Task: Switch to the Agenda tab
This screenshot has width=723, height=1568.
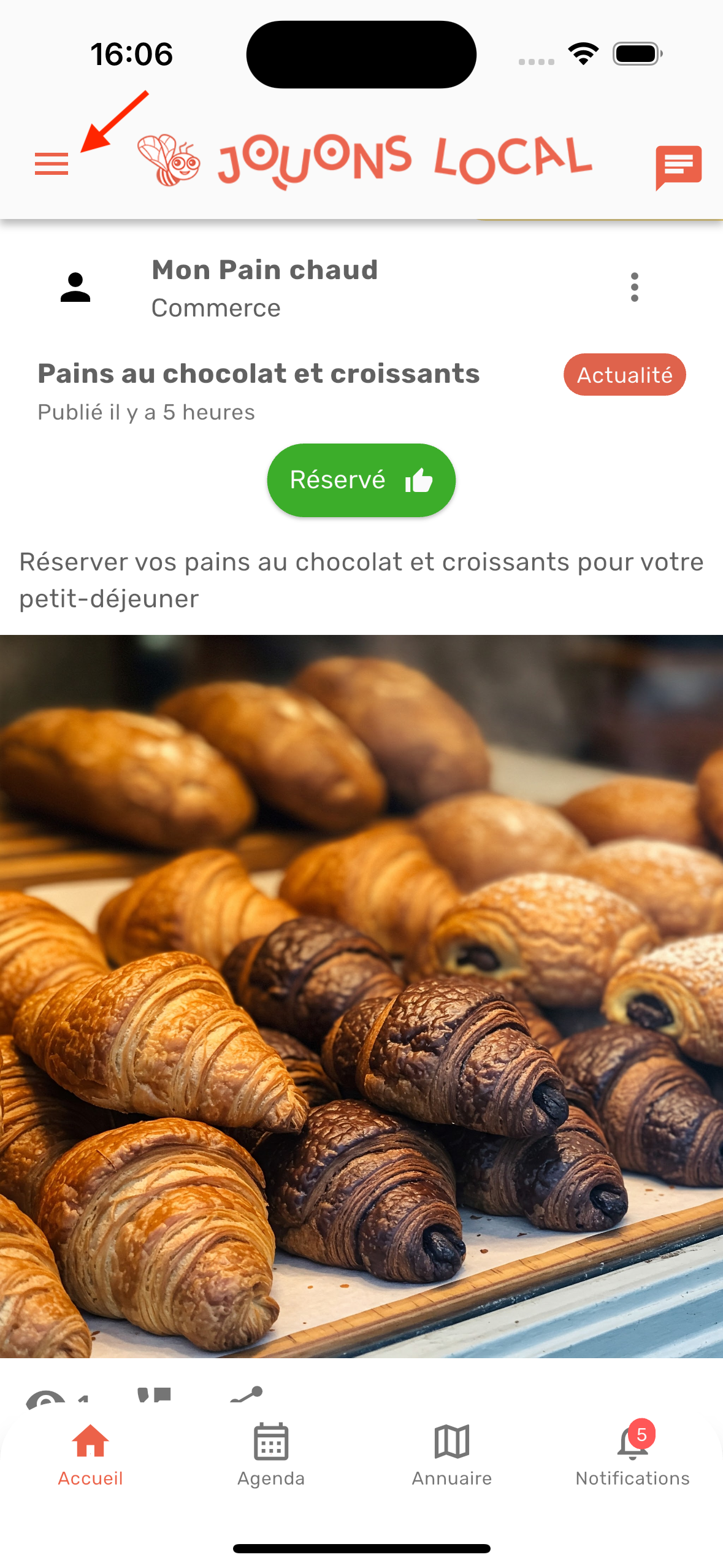Action: pos(271,1455)
